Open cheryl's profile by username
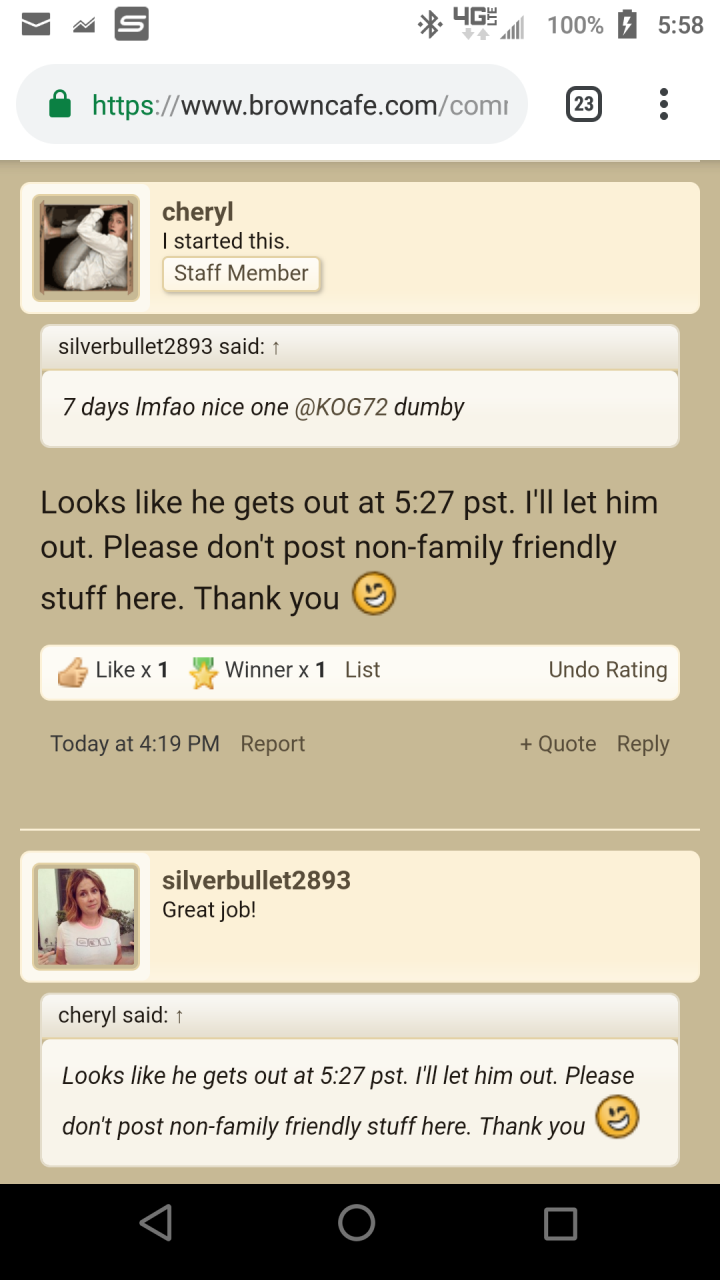The width and height of the screenshot is (720, 1280). [198, 212]
